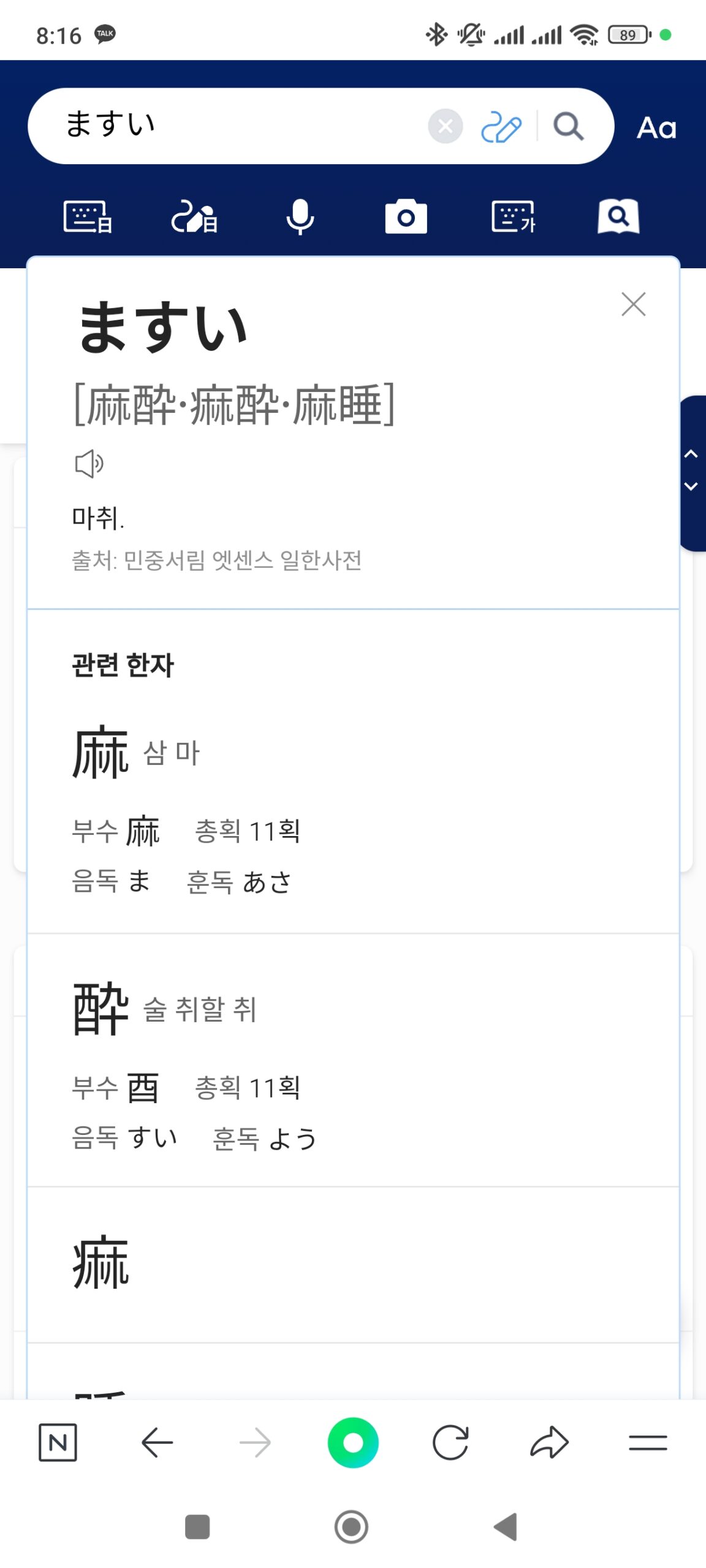The width and height of the screenshot is (706, 1568).
Task: Open the kanji entry 麻 삼 마
Action: [101, 752]
